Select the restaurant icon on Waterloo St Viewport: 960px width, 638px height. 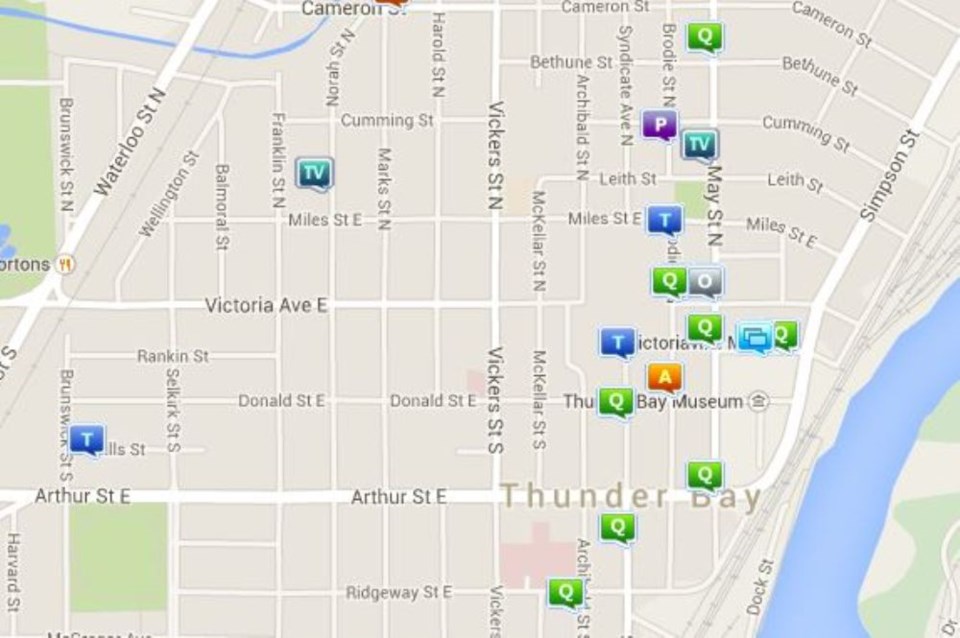[66, 264]
